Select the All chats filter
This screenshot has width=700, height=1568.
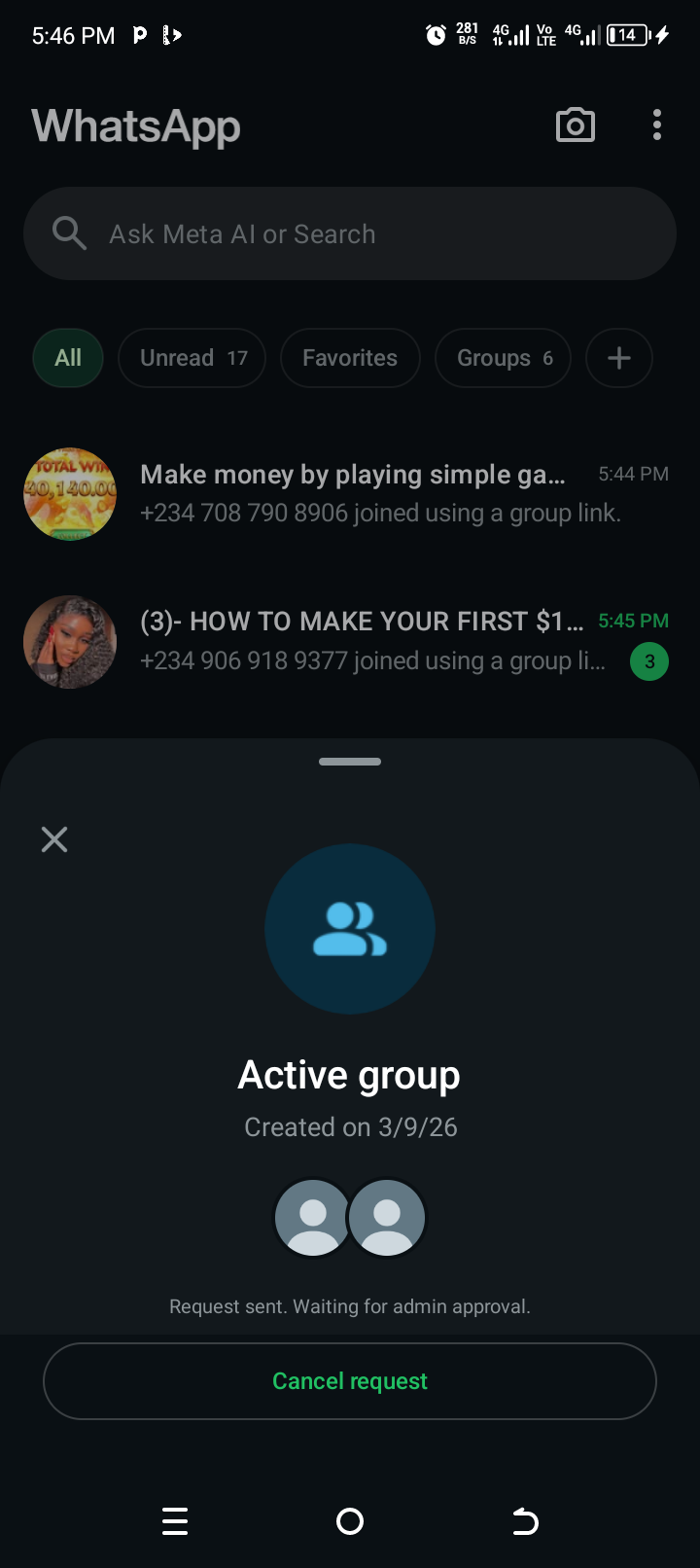[x=68, y=358]
